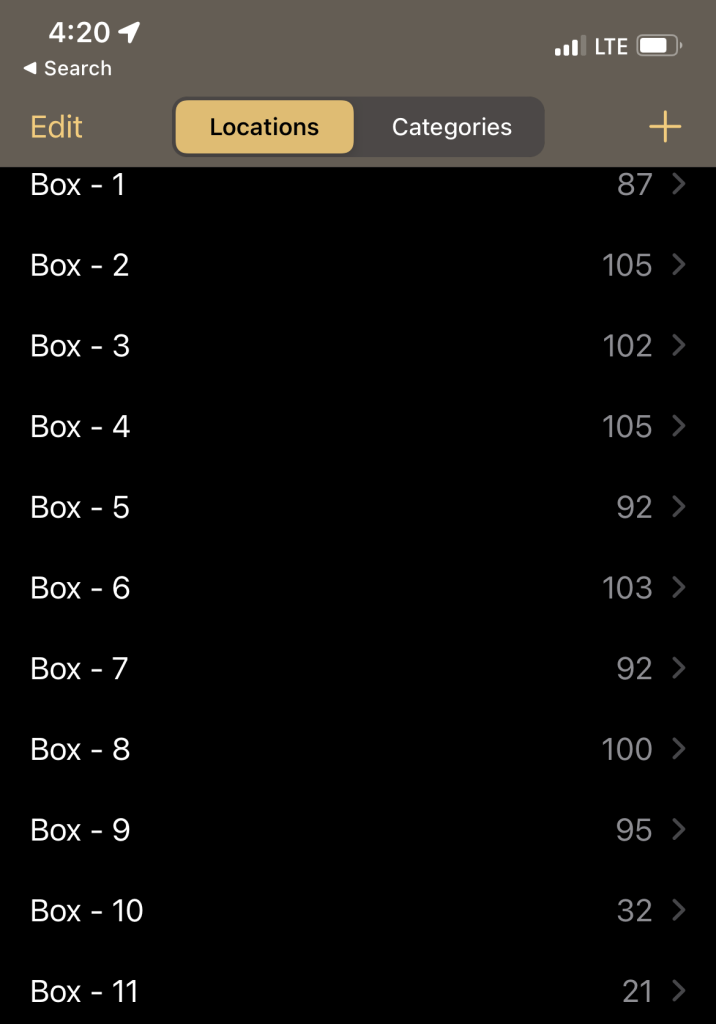Open Box - 8 list row
716x1024 pixels.
click(357, 749)
